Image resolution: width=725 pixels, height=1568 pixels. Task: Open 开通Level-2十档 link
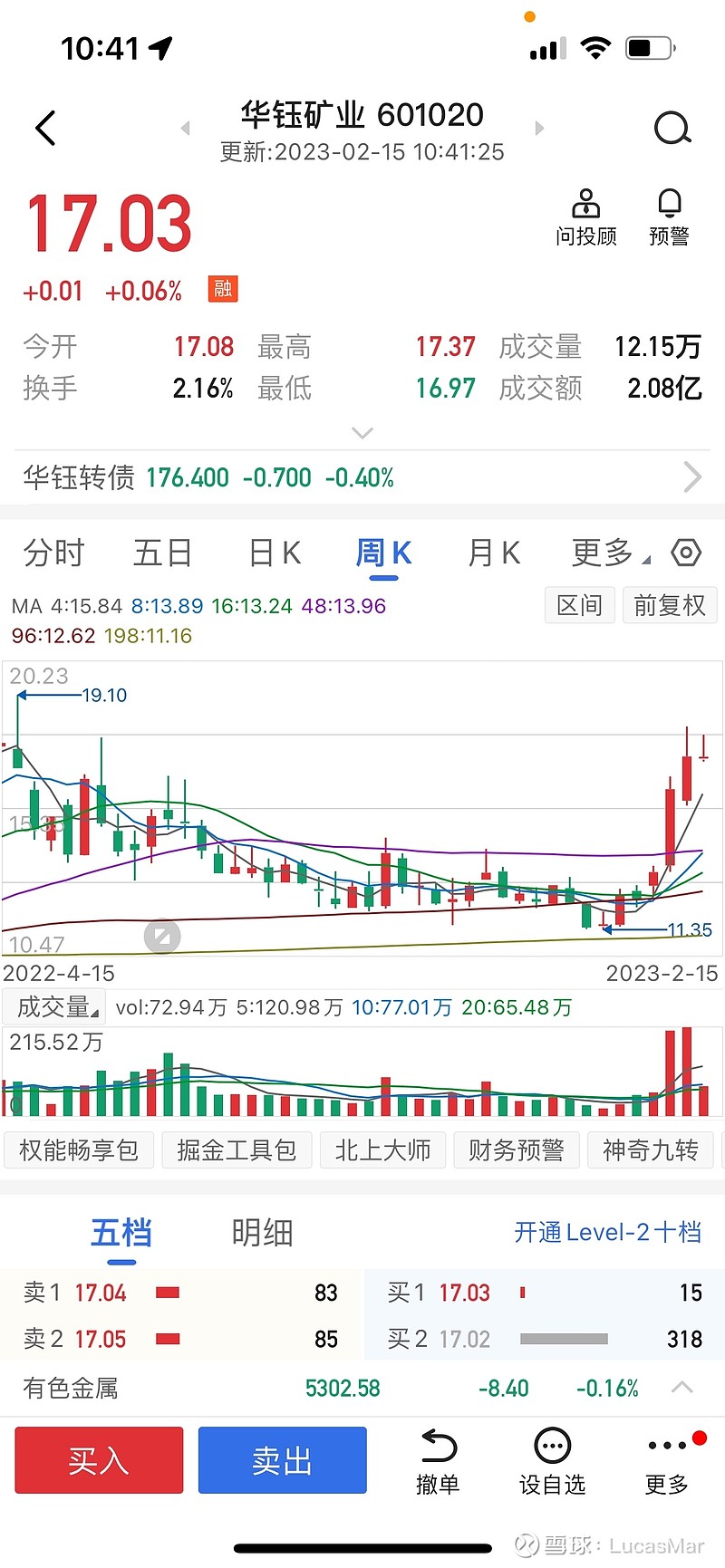[x=608, y=1232]
